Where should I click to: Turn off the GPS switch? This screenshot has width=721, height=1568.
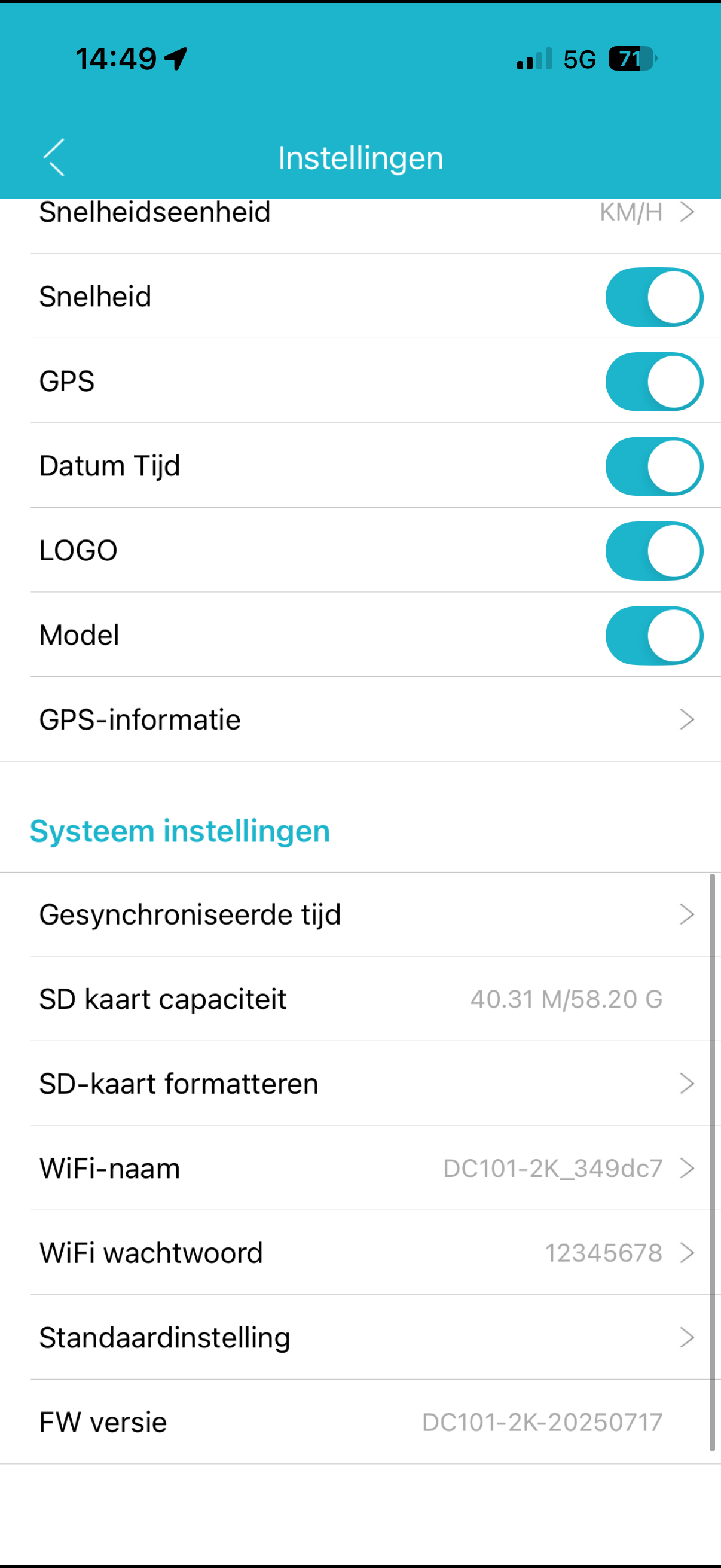[x=653, y=382]
